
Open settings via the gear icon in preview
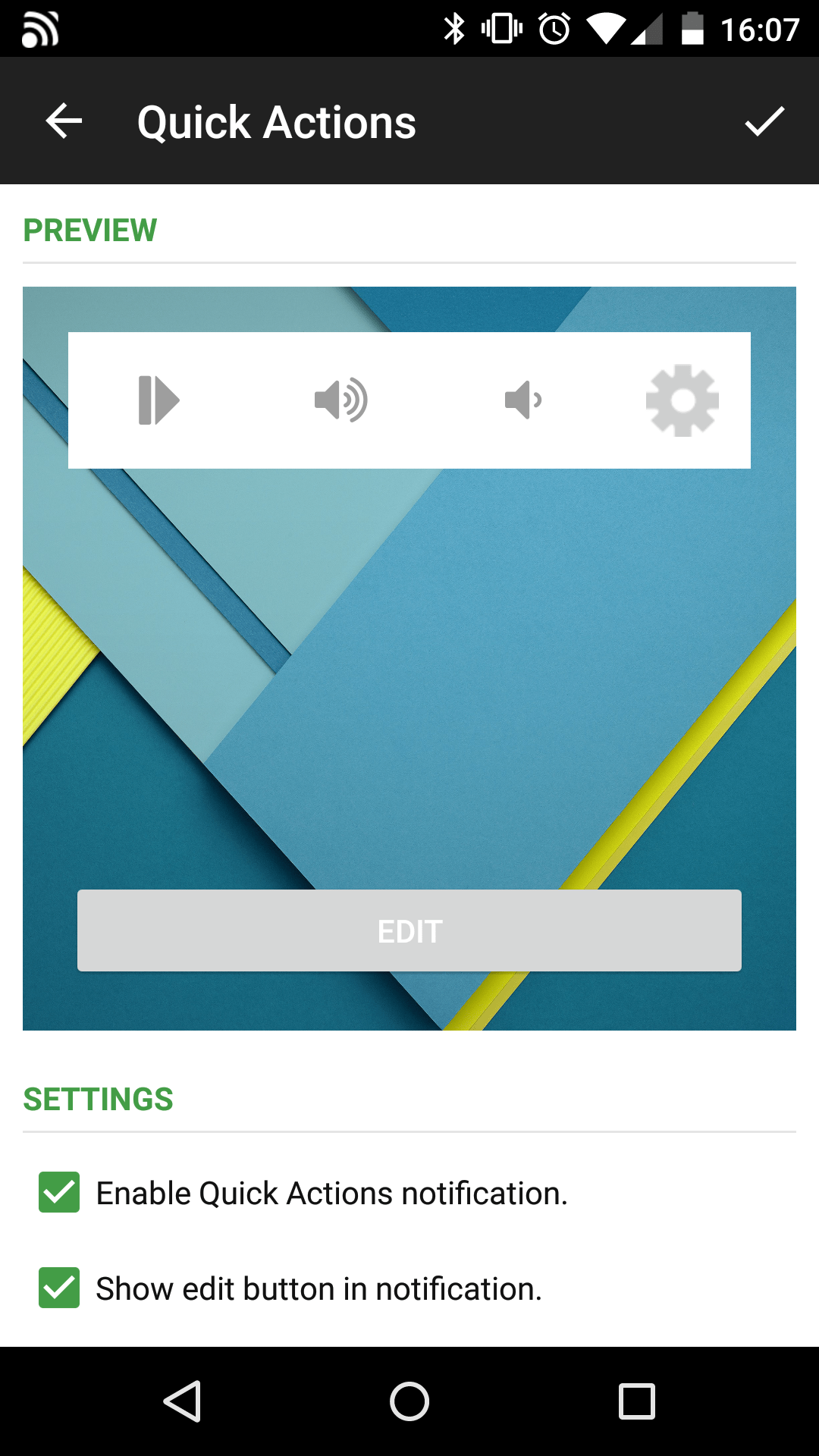(682, 400)
